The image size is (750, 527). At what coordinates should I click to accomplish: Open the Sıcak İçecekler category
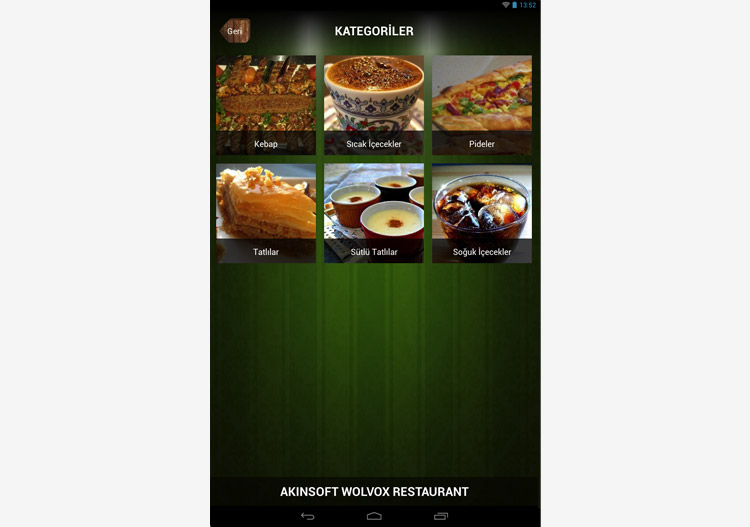tap(374, 105)
